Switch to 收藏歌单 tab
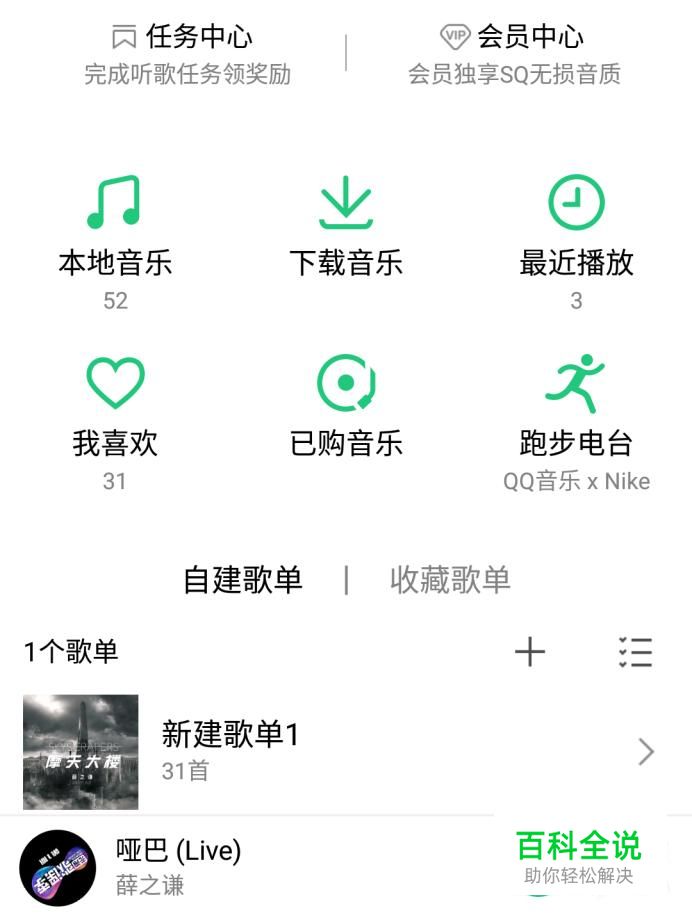Image resolution: width=692 pixels, height=920 pixels. point(450,580)
